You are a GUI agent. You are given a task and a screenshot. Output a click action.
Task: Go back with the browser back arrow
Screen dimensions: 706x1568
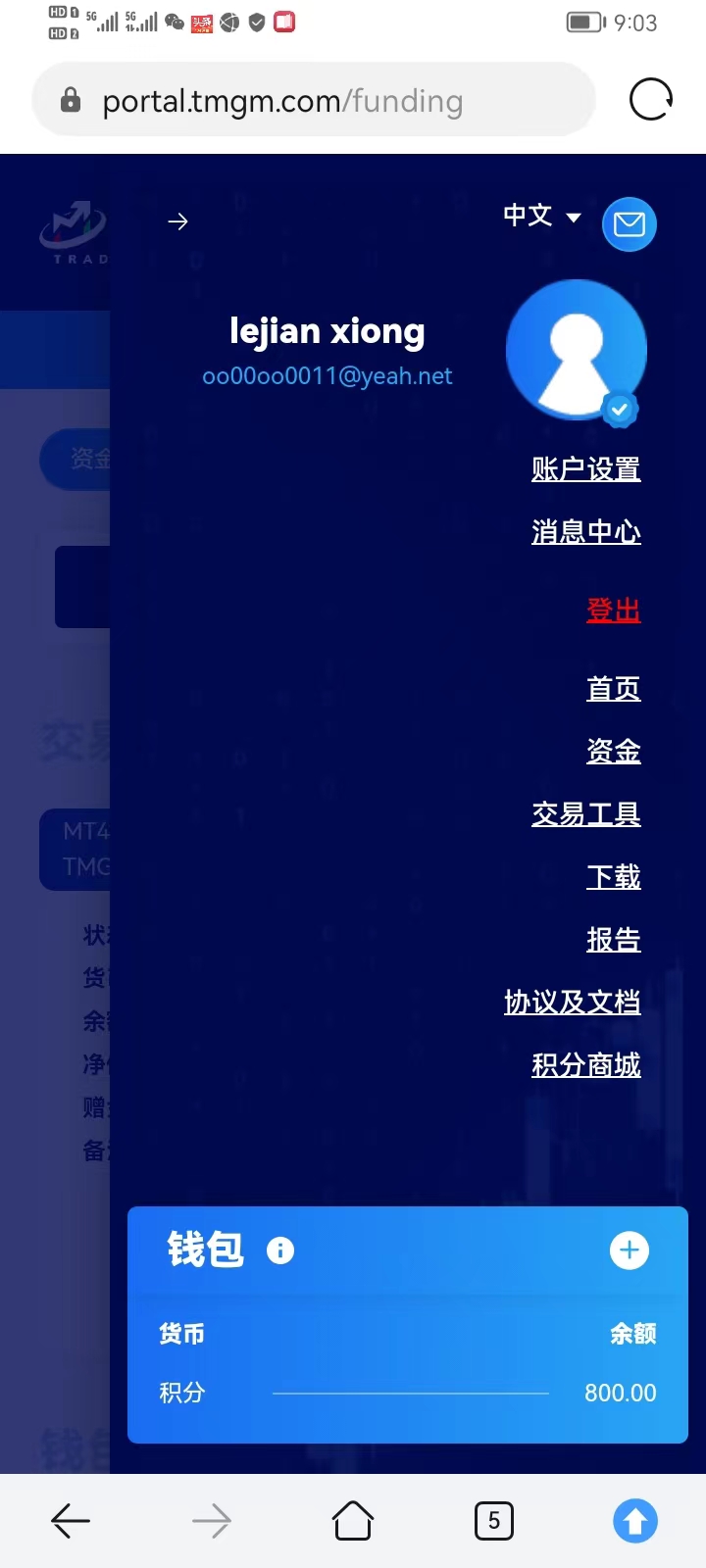(71, 1521)
